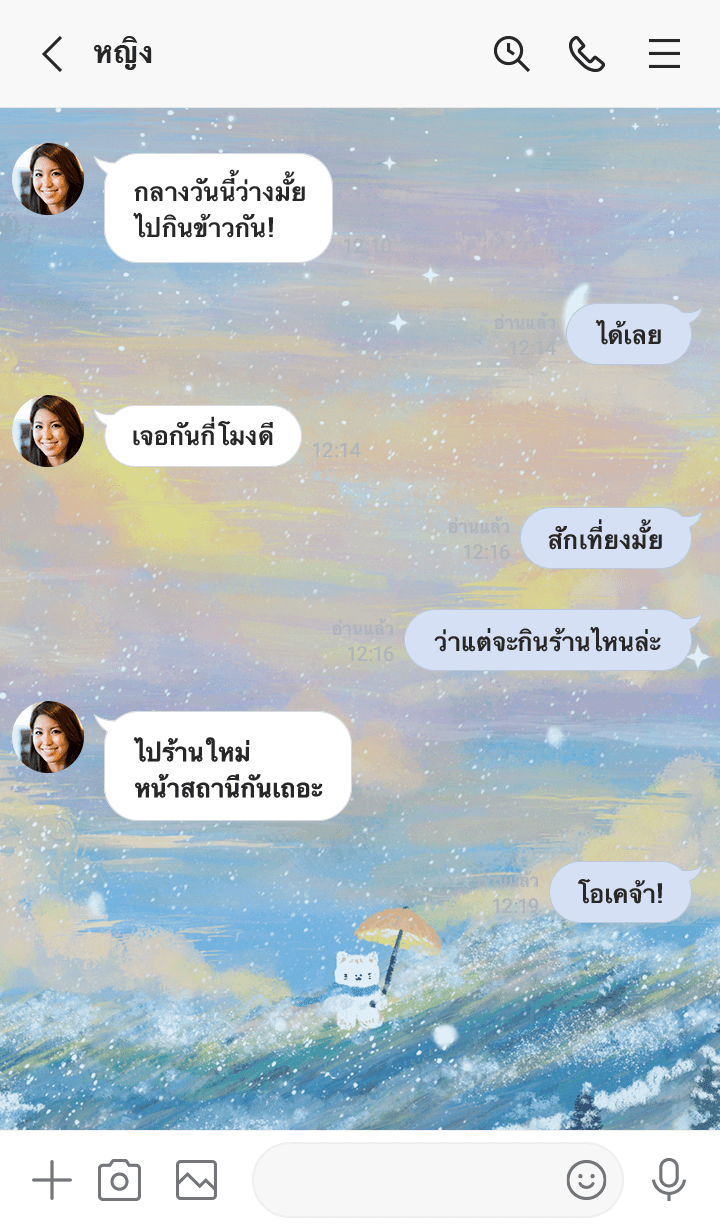Open the camera to take a photo
Image resolution: width=720 pixels, height=1232 pixels.
[119, 1181]
